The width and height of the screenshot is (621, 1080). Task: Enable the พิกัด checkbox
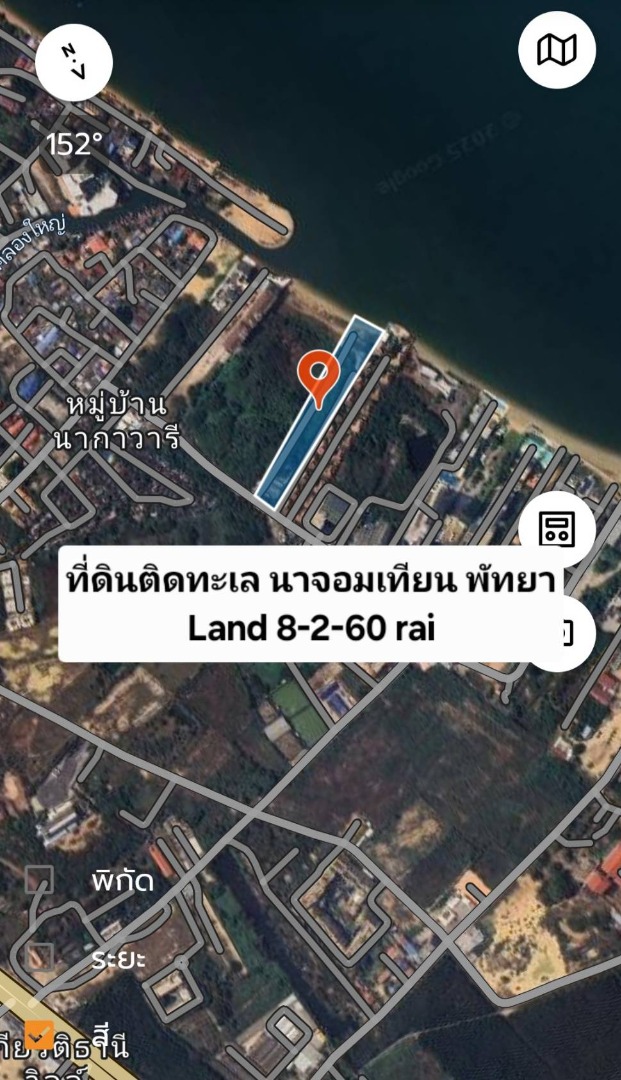tap(39, 880)
